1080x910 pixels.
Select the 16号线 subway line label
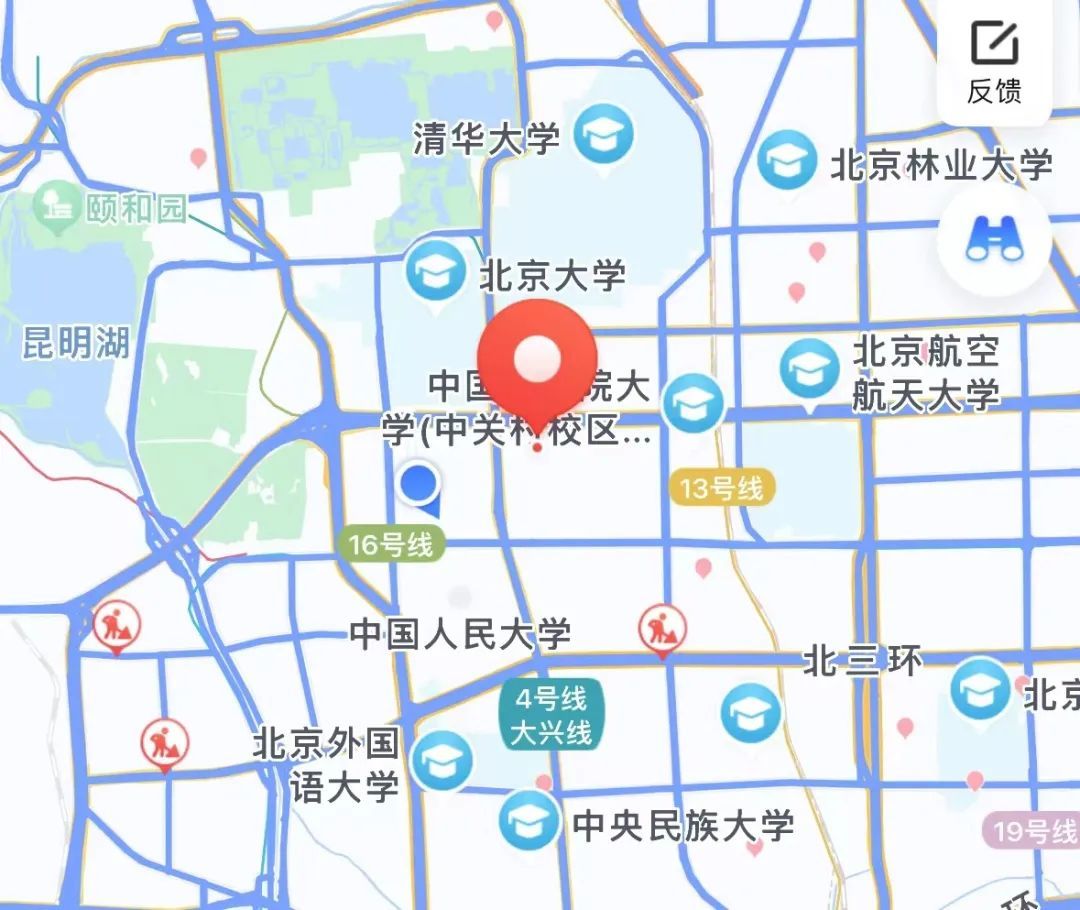[391, 545]
